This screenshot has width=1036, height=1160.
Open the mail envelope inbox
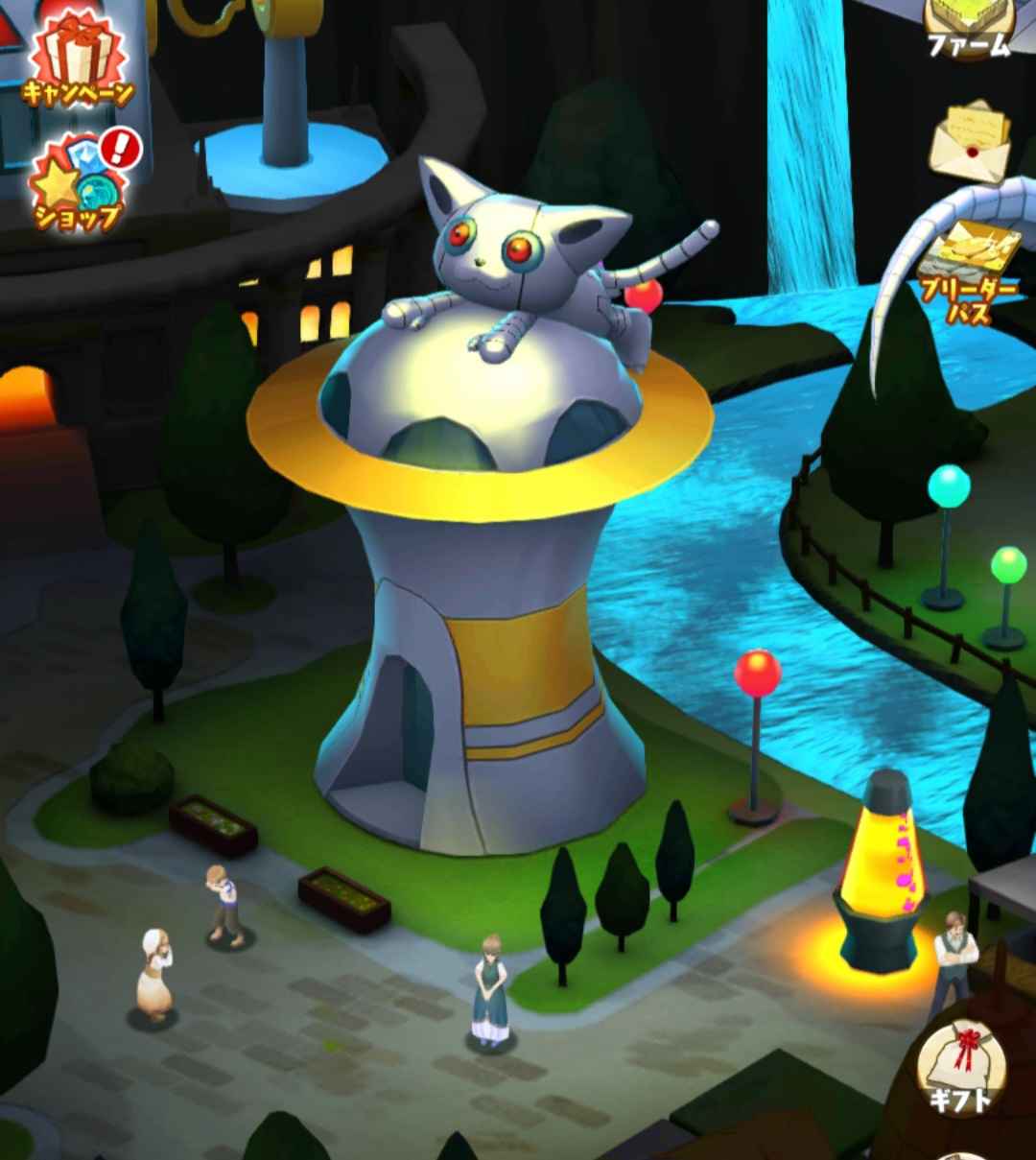pyautogui.click(x=971, y=142)
